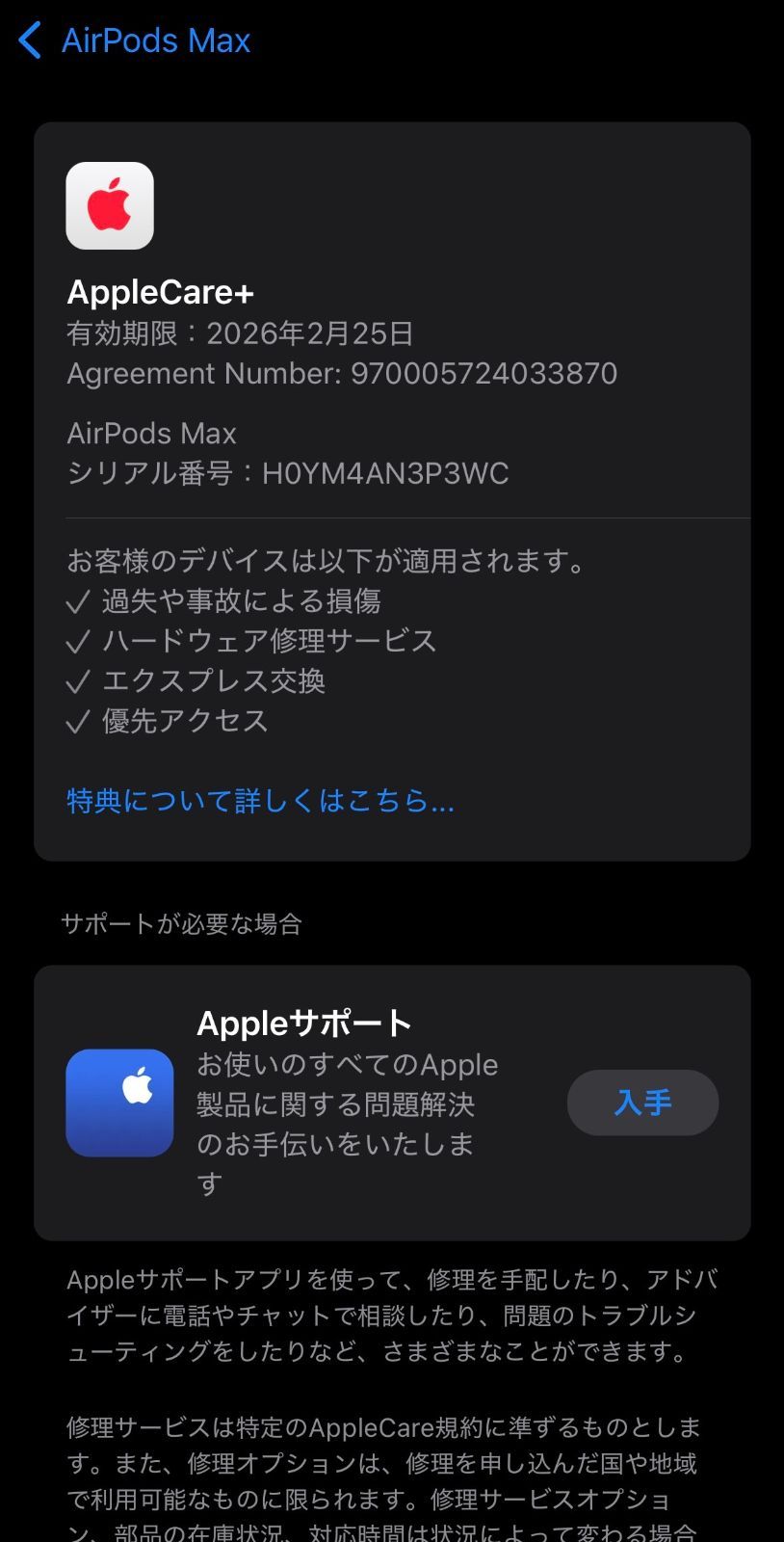Tap the Agreement Number text
The height and width of the screenshot is (1542, 784).
(x=342, y=373)
